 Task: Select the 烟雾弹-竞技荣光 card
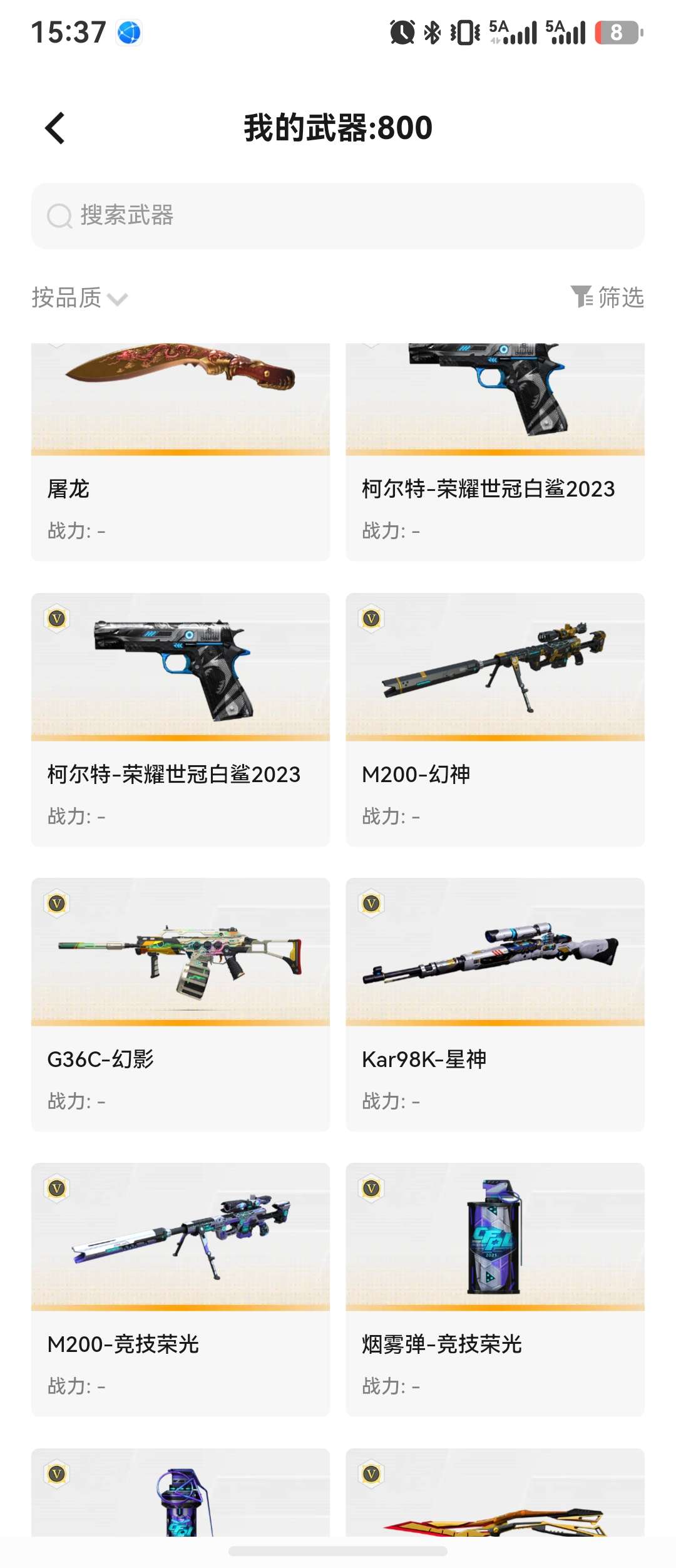(x=495, y=1289)
